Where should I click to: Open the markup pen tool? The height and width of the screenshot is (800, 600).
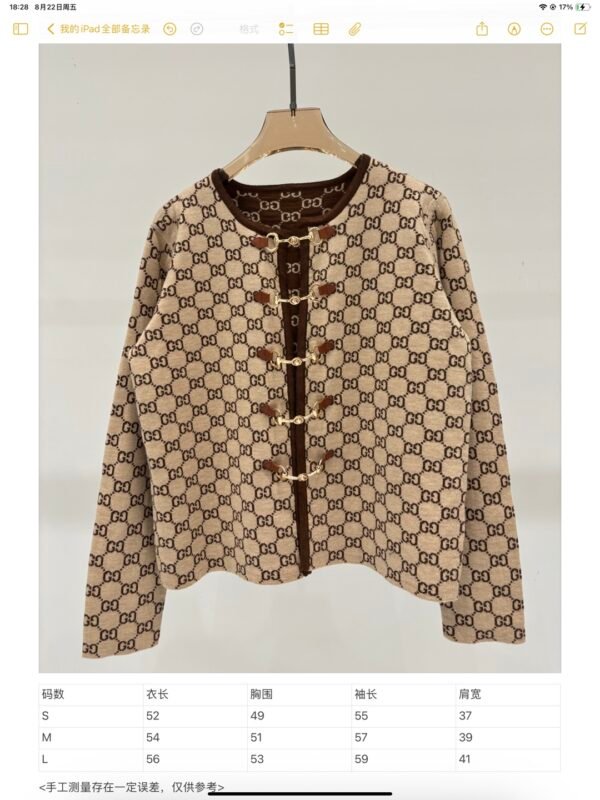[514, 29]
